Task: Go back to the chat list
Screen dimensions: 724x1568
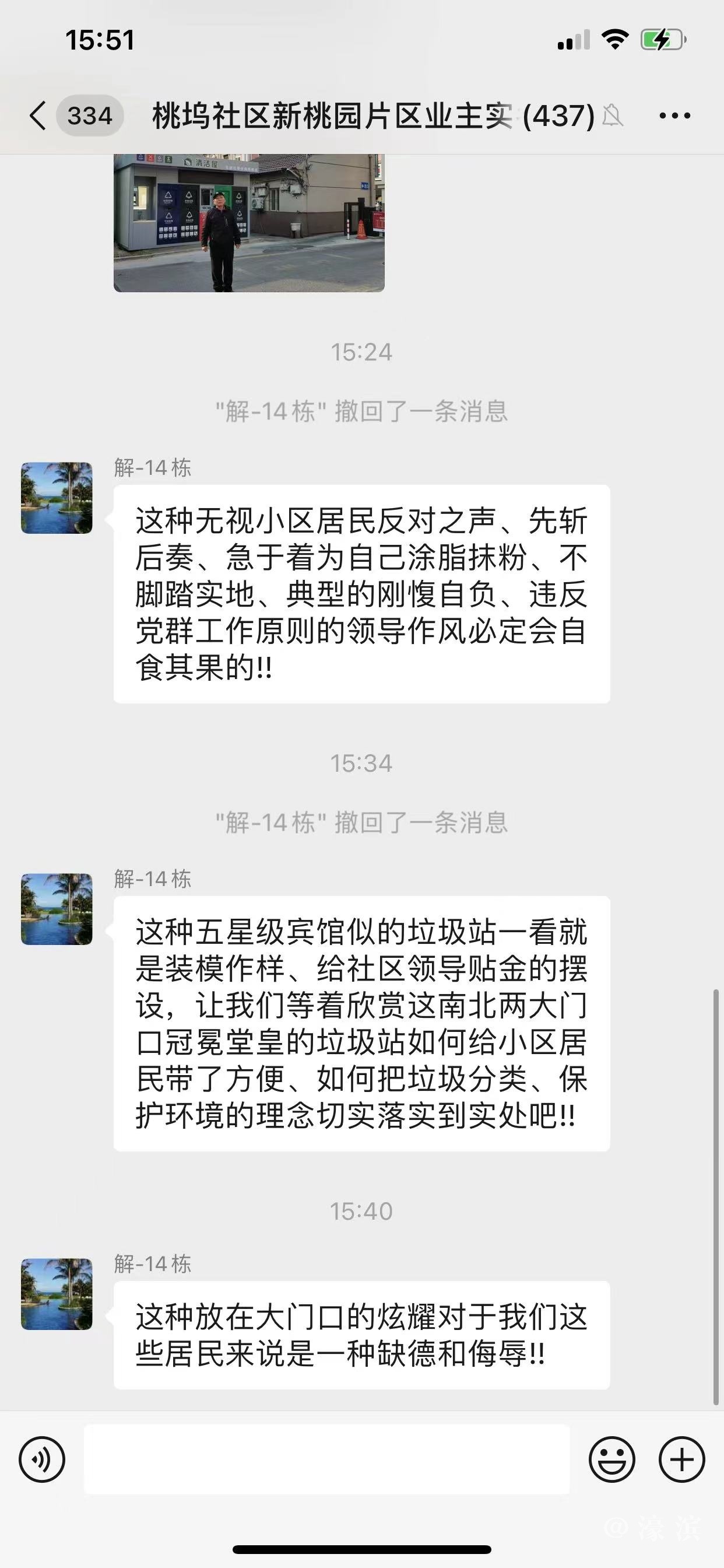Action: [x=38, y=116]
